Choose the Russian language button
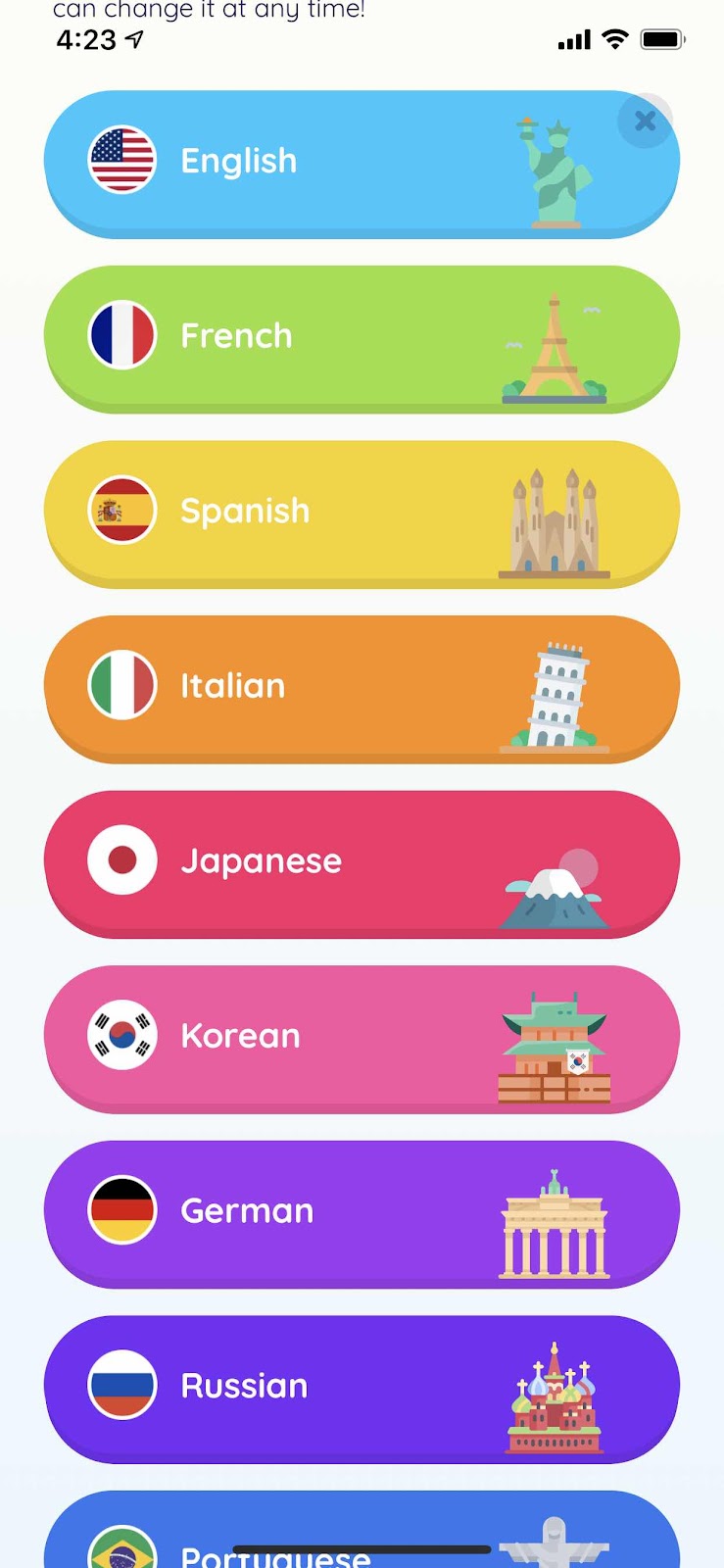This screenshot has height=1568, width=724. pyautogui.click(x=362, y=1389)
